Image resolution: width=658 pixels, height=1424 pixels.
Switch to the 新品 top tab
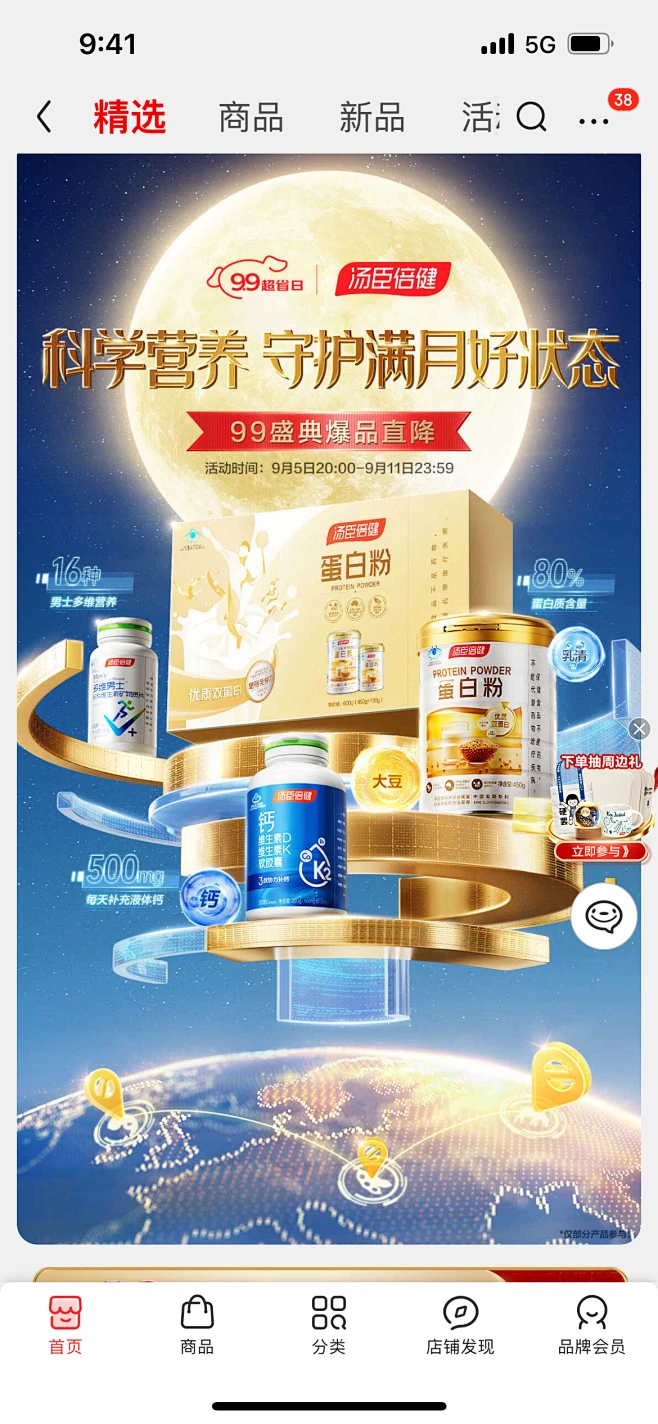point(371,118)
